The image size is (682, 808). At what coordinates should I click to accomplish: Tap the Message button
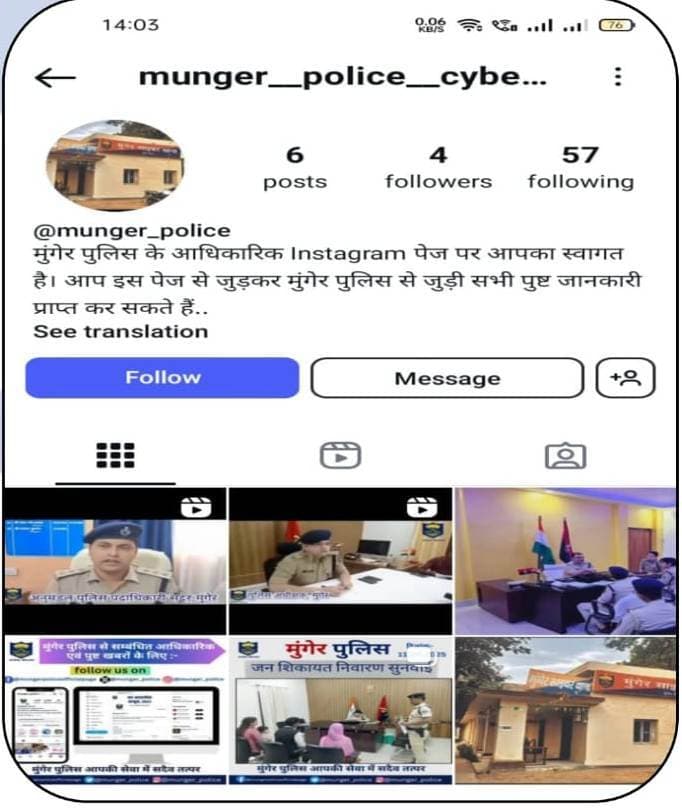tap(446, 379)
